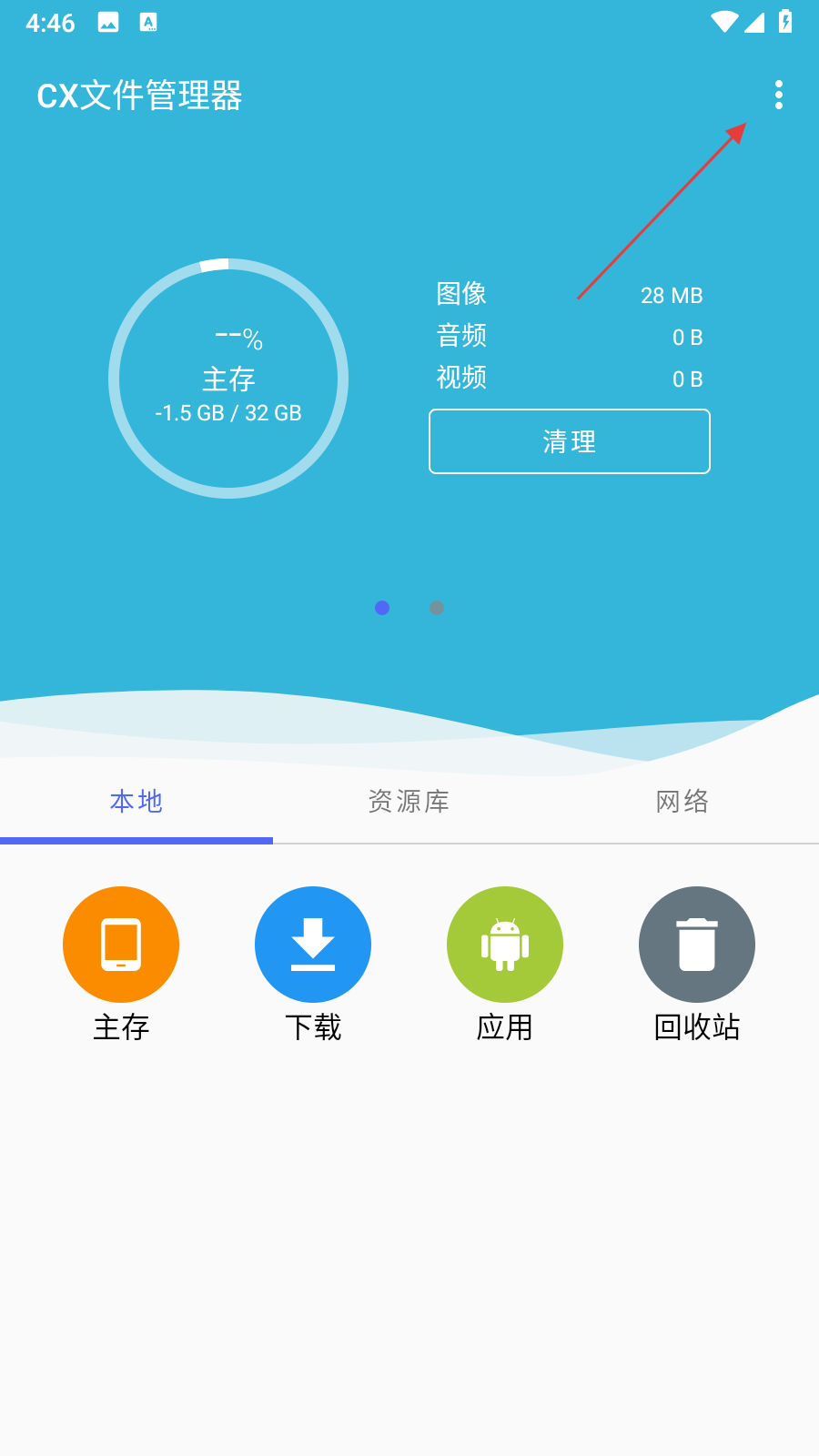Go to the second page indicator dot

coord(437,608)
